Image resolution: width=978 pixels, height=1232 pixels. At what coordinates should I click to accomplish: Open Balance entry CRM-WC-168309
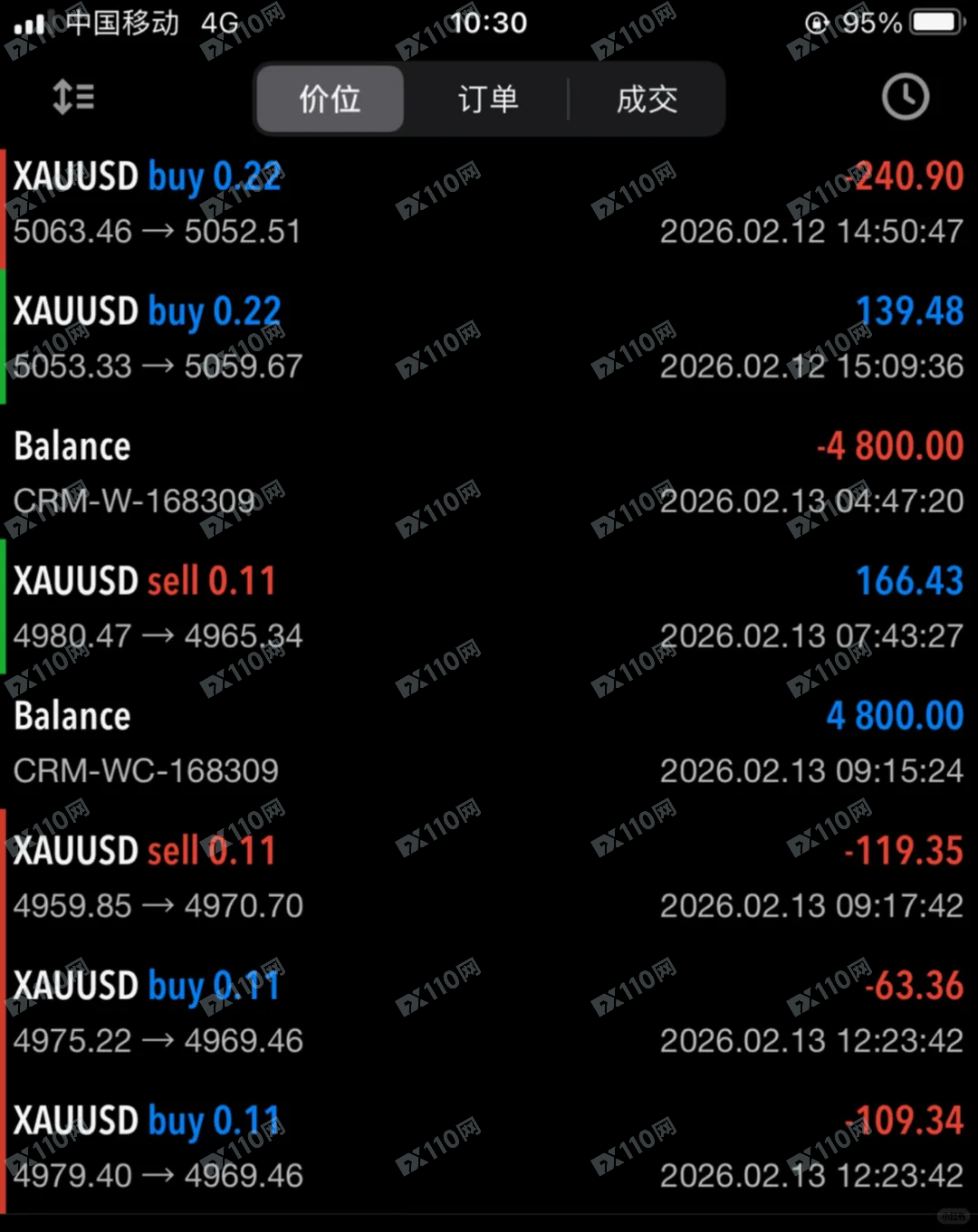[489, 742]
